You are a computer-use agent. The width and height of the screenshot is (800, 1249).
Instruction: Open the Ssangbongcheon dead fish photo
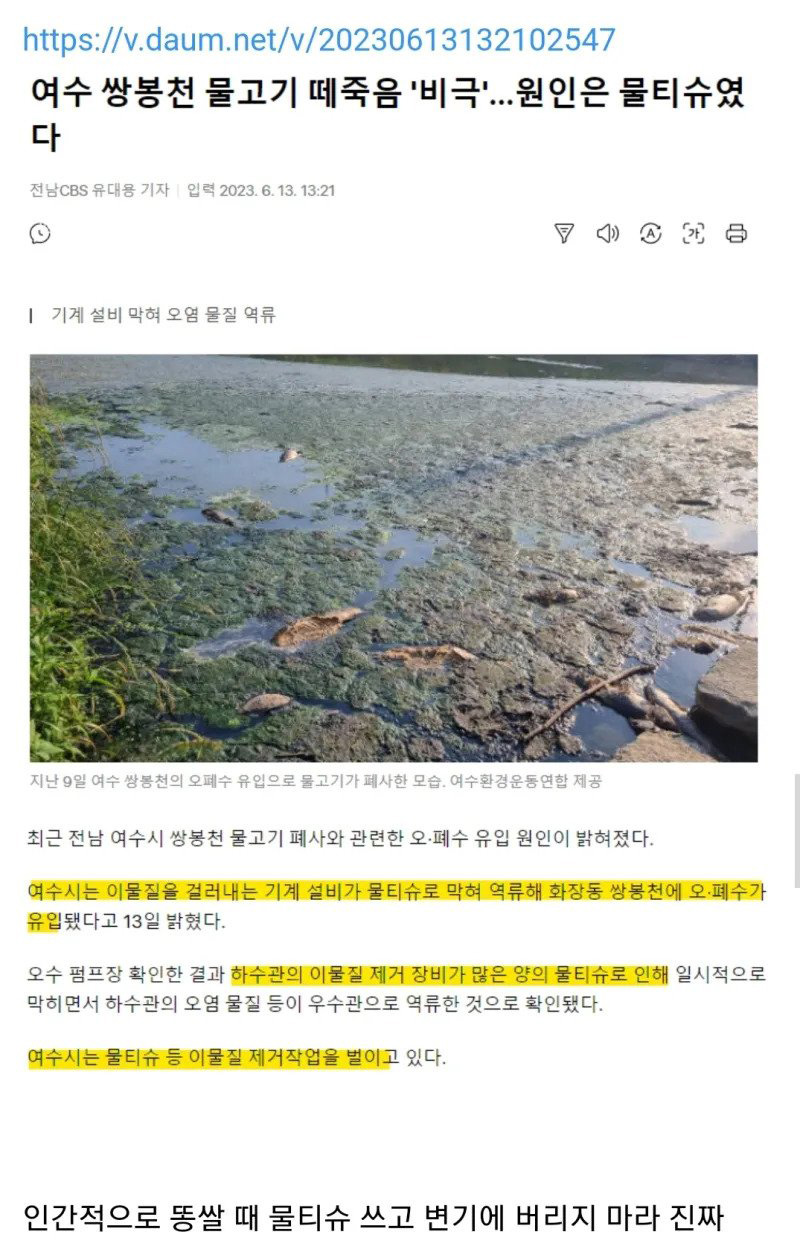tap(393, 558)
